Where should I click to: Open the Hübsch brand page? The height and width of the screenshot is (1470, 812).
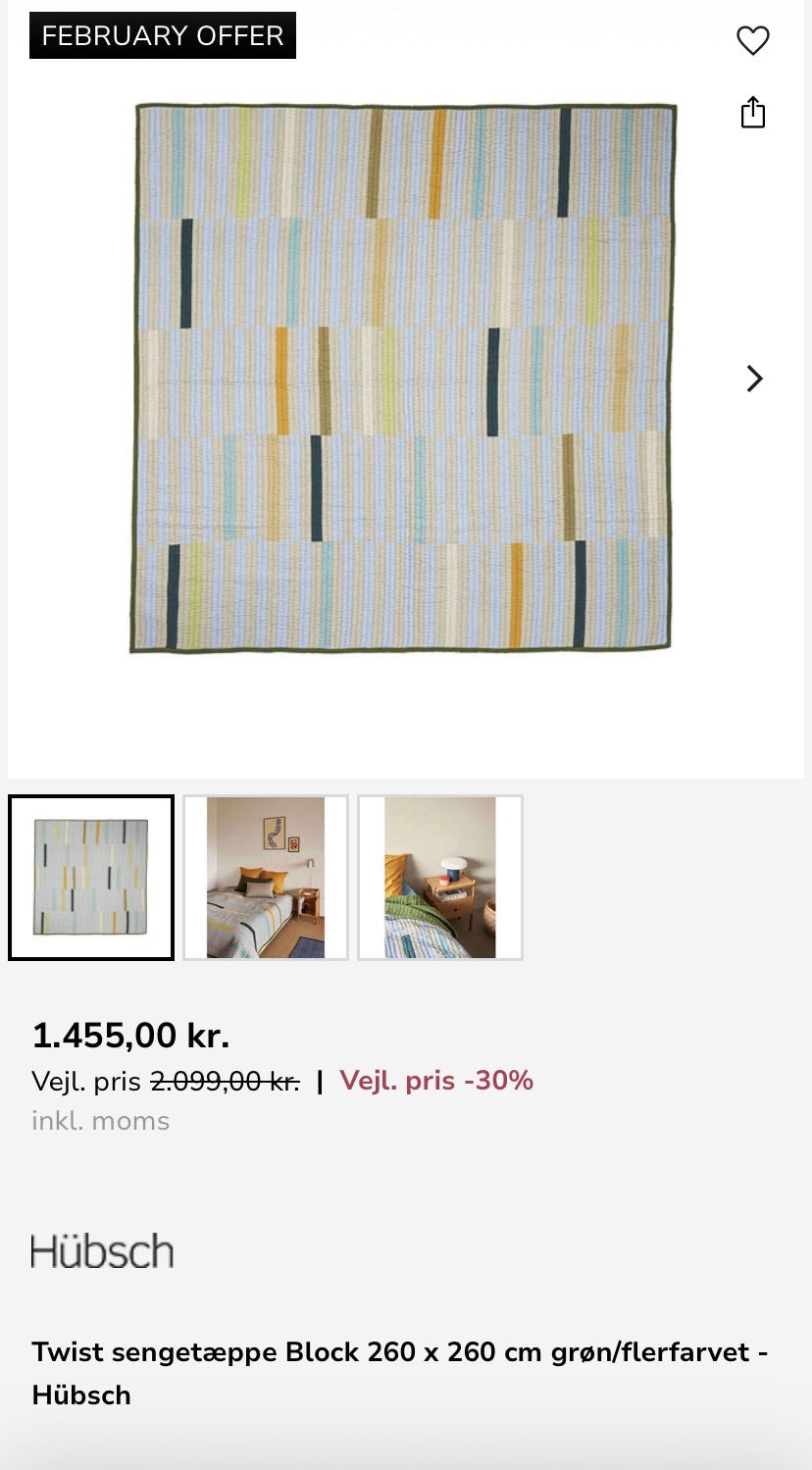coord(102,1250)
